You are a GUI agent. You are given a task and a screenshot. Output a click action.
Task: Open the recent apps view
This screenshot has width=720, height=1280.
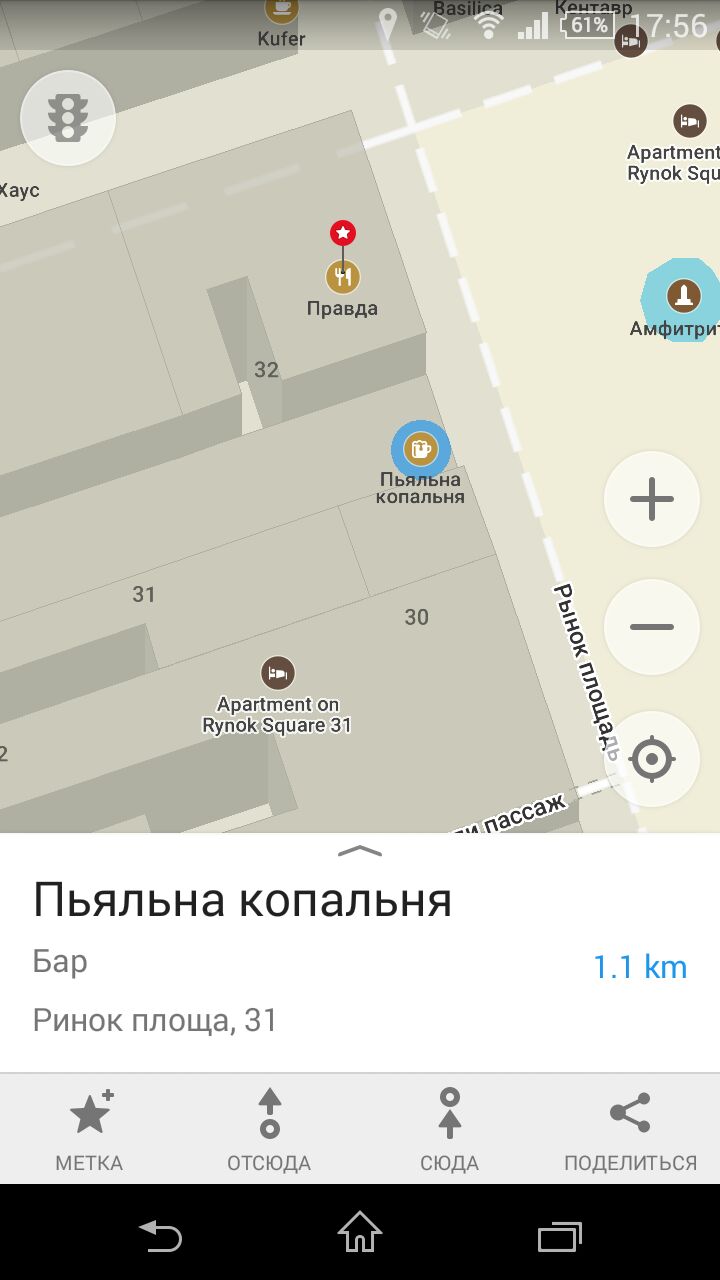pos(560,1235)
